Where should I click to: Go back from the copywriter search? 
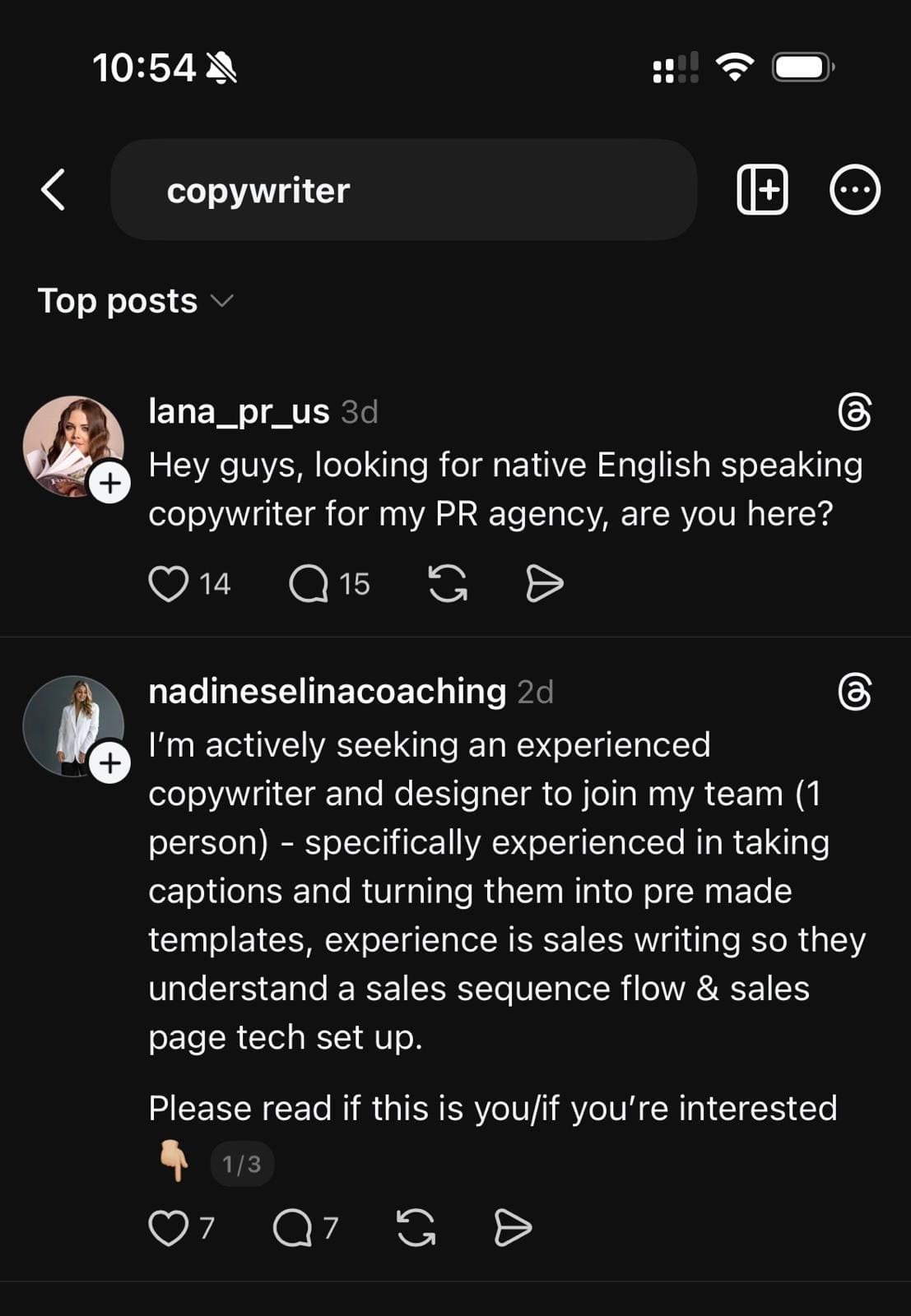[53, 190]
